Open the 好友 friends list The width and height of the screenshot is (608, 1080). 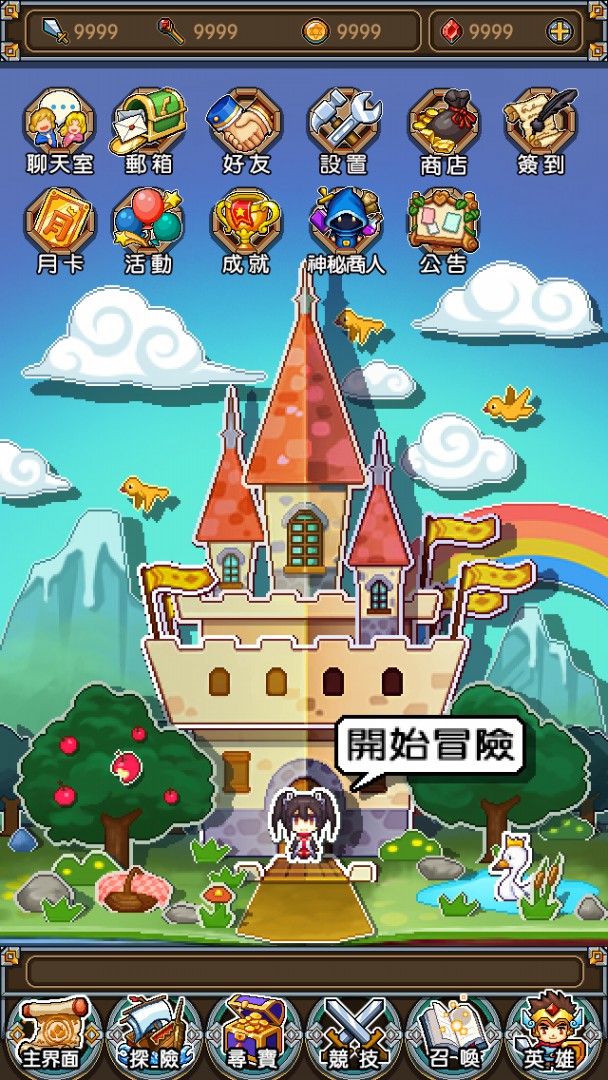point(246,128)
